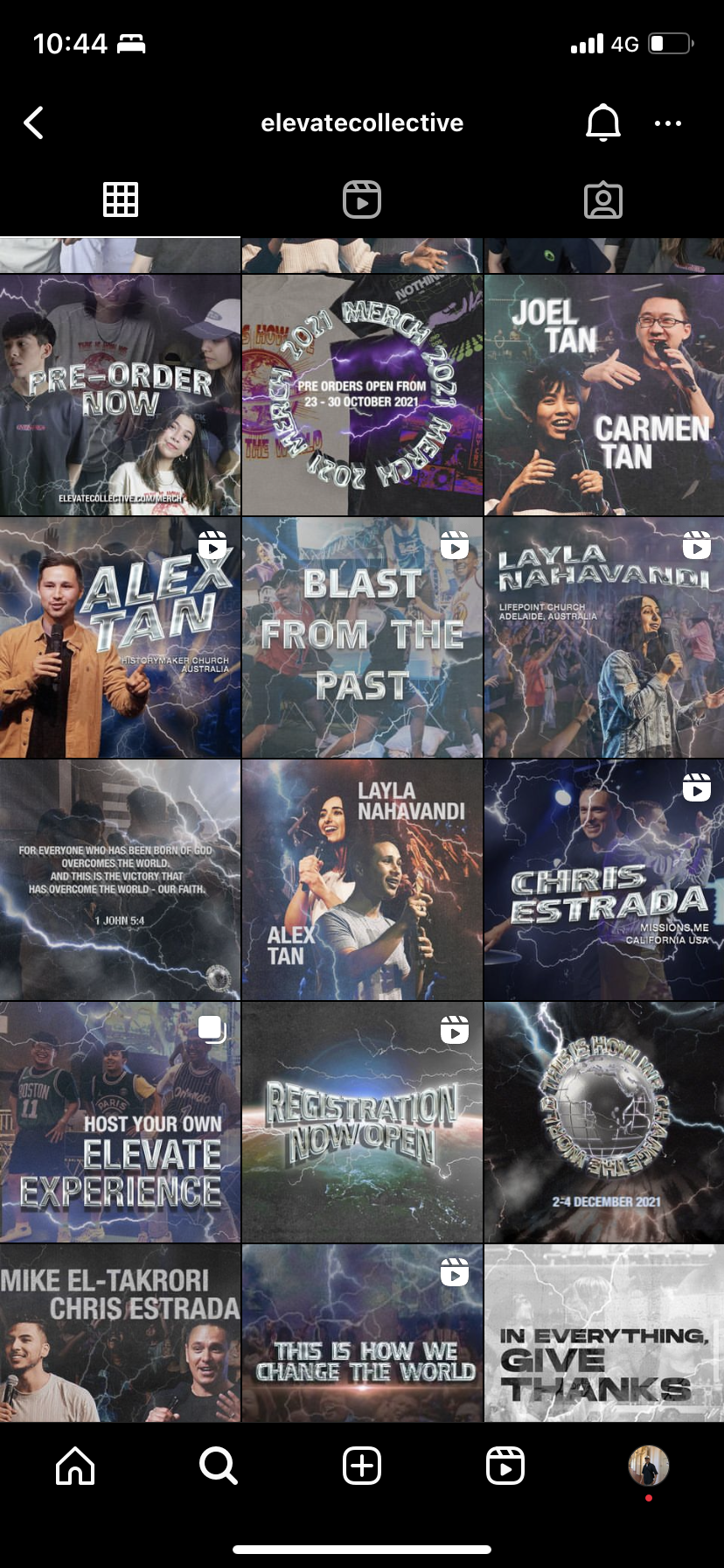Switch to the posts grid tab

point(121,199)
